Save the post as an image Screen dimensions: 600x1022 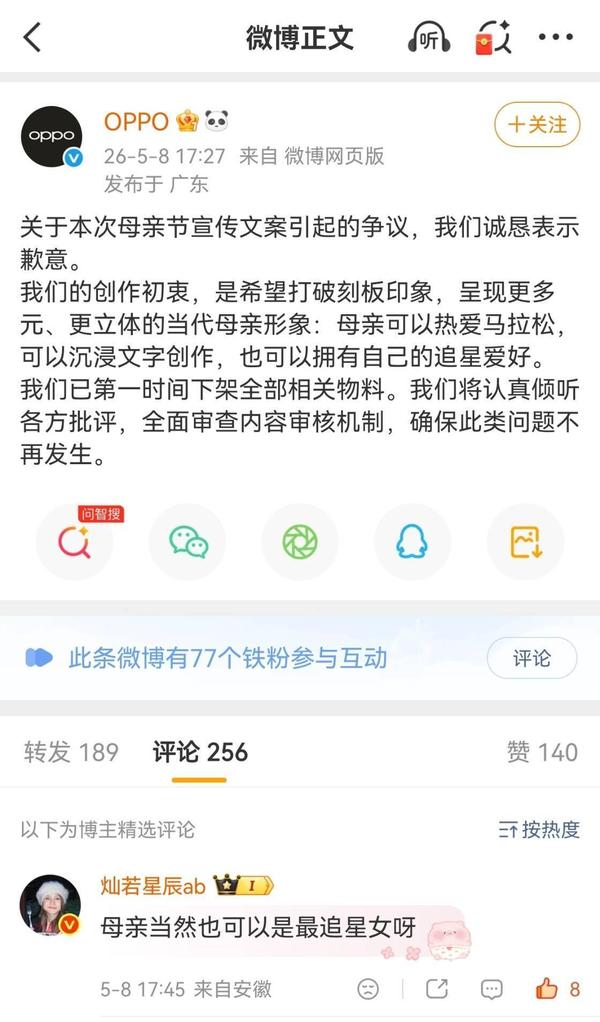coord(525,542)
